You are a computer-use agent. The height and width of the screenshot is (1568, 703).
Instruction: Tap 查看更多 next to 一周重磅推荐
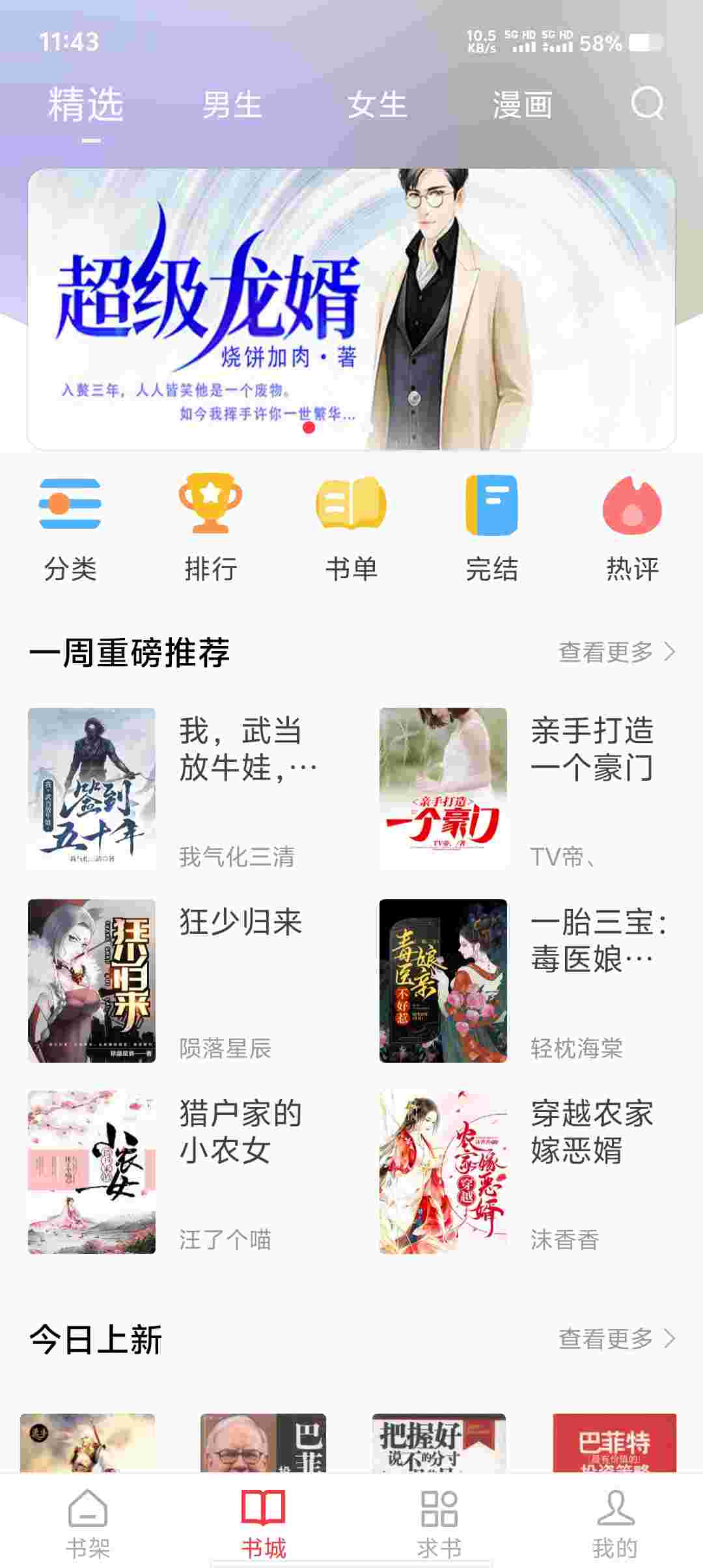(x=616, y=652)
